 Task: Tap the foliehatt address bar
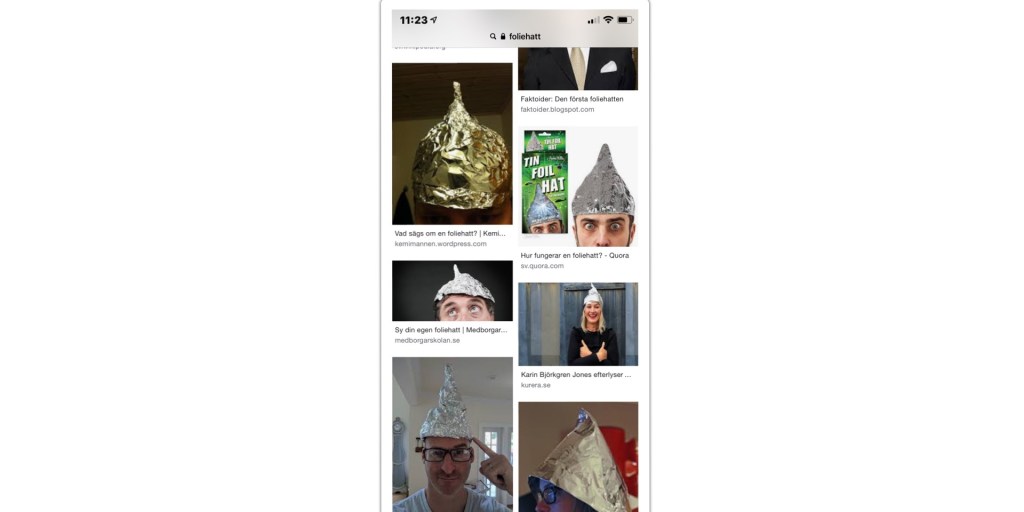point(515,36)
